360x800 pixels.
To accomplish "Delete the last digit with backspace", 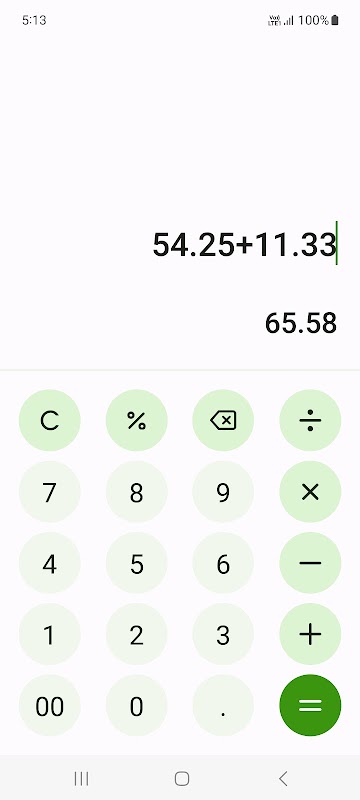I will pyautogui.click(x=223, y=420).
